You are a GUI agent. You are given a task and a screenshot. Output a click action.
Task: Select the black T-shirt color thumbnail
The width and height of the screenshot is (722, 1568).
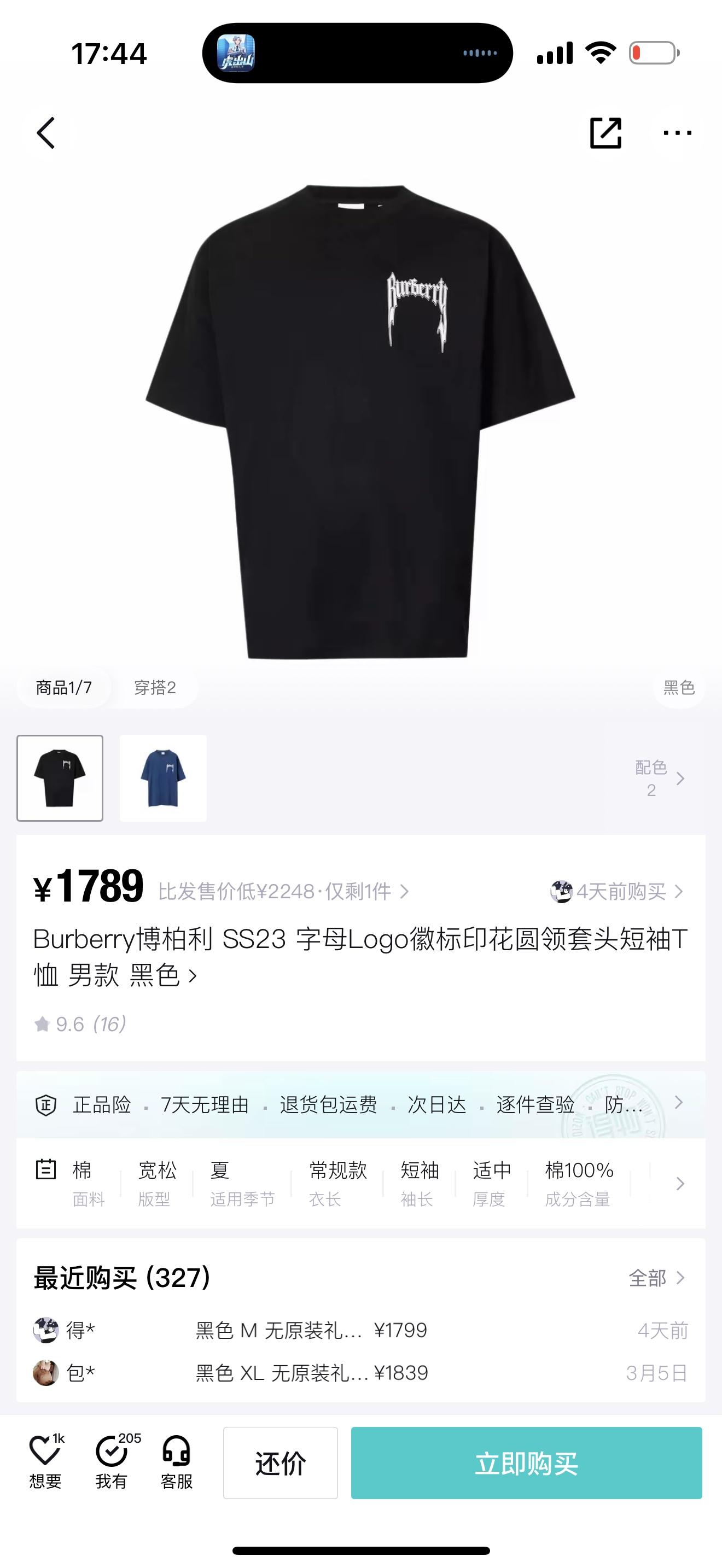click(x=60, y=778)
